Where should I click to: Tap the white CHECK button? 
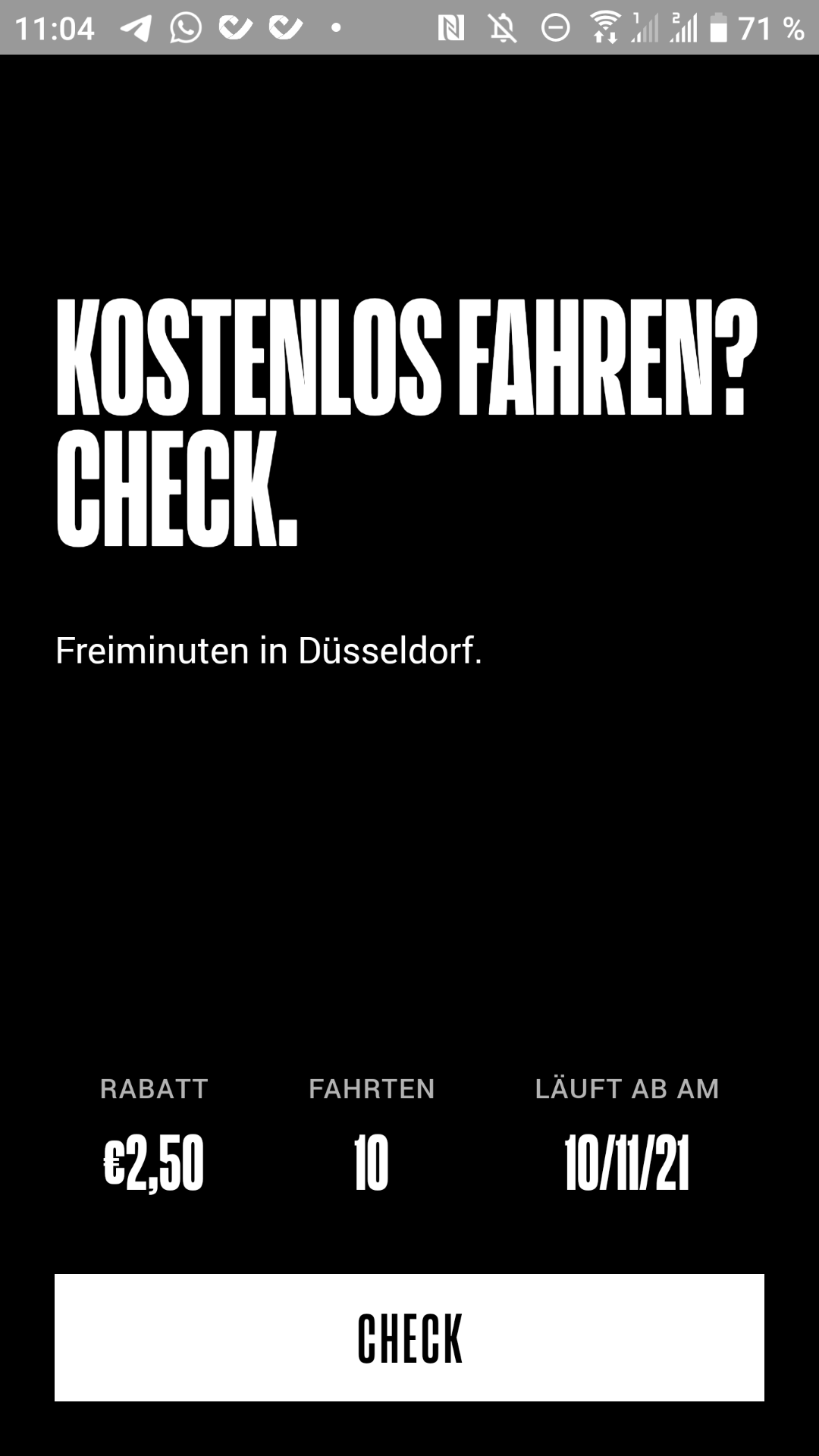click(409, 1337)
